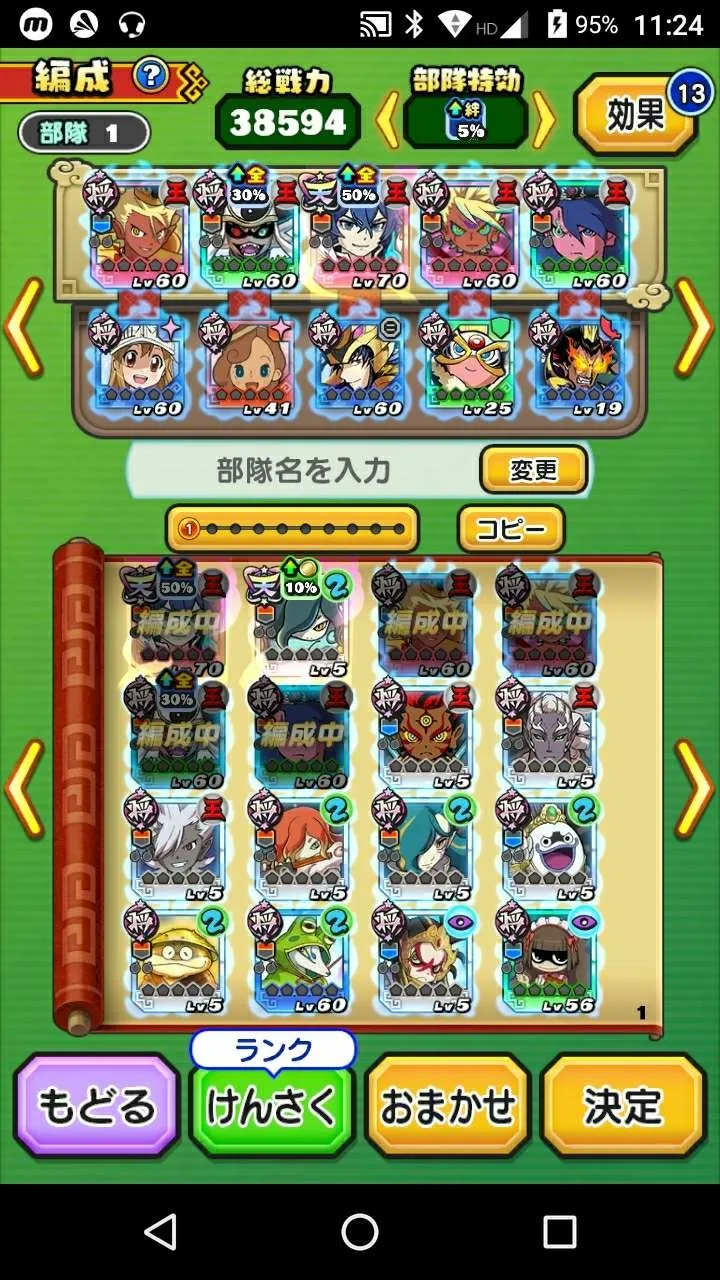Tap the squad page indicator bar

click(291, 529)
